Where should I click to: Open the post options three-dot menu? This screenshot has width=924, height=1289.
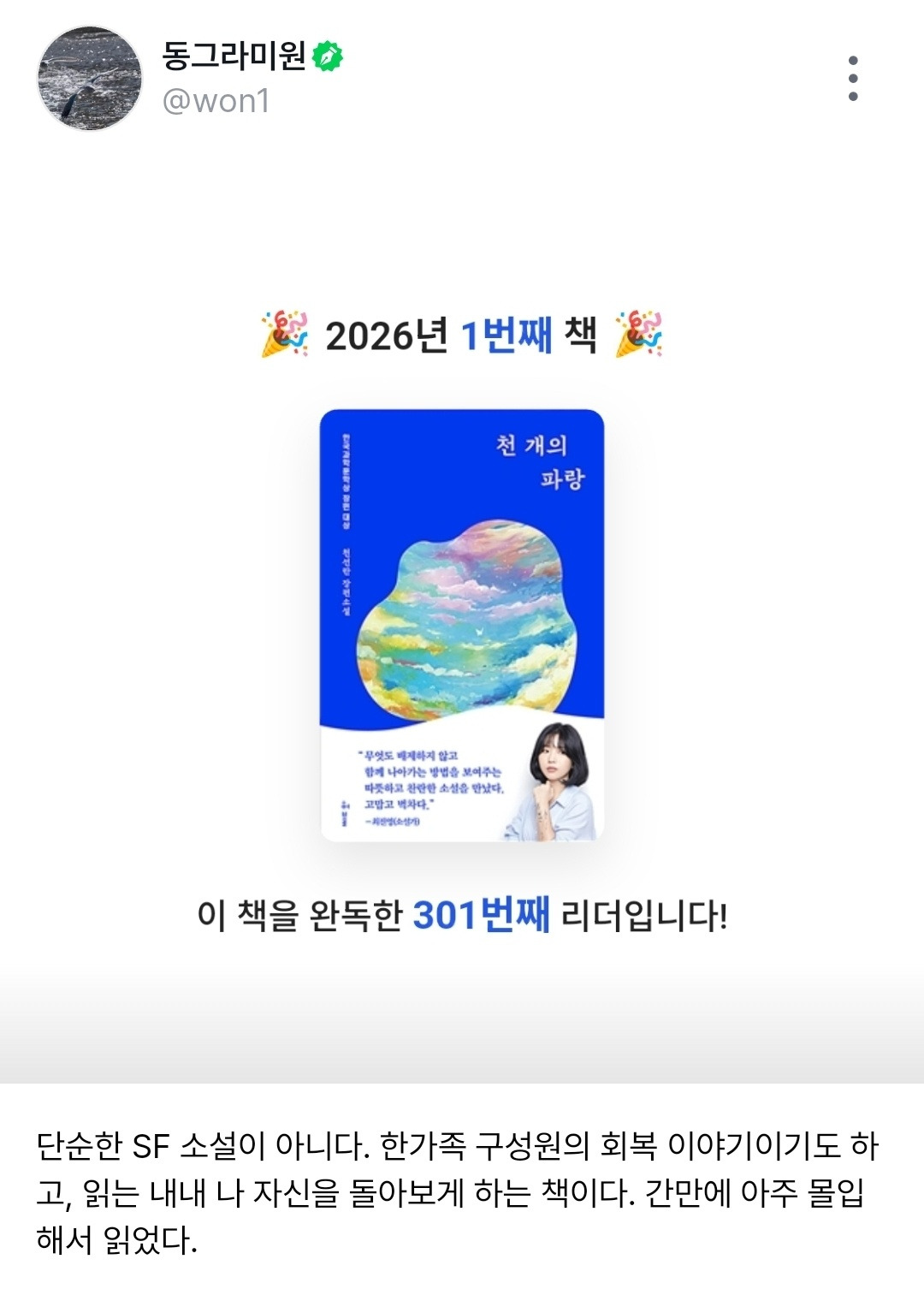click(852, 76)
